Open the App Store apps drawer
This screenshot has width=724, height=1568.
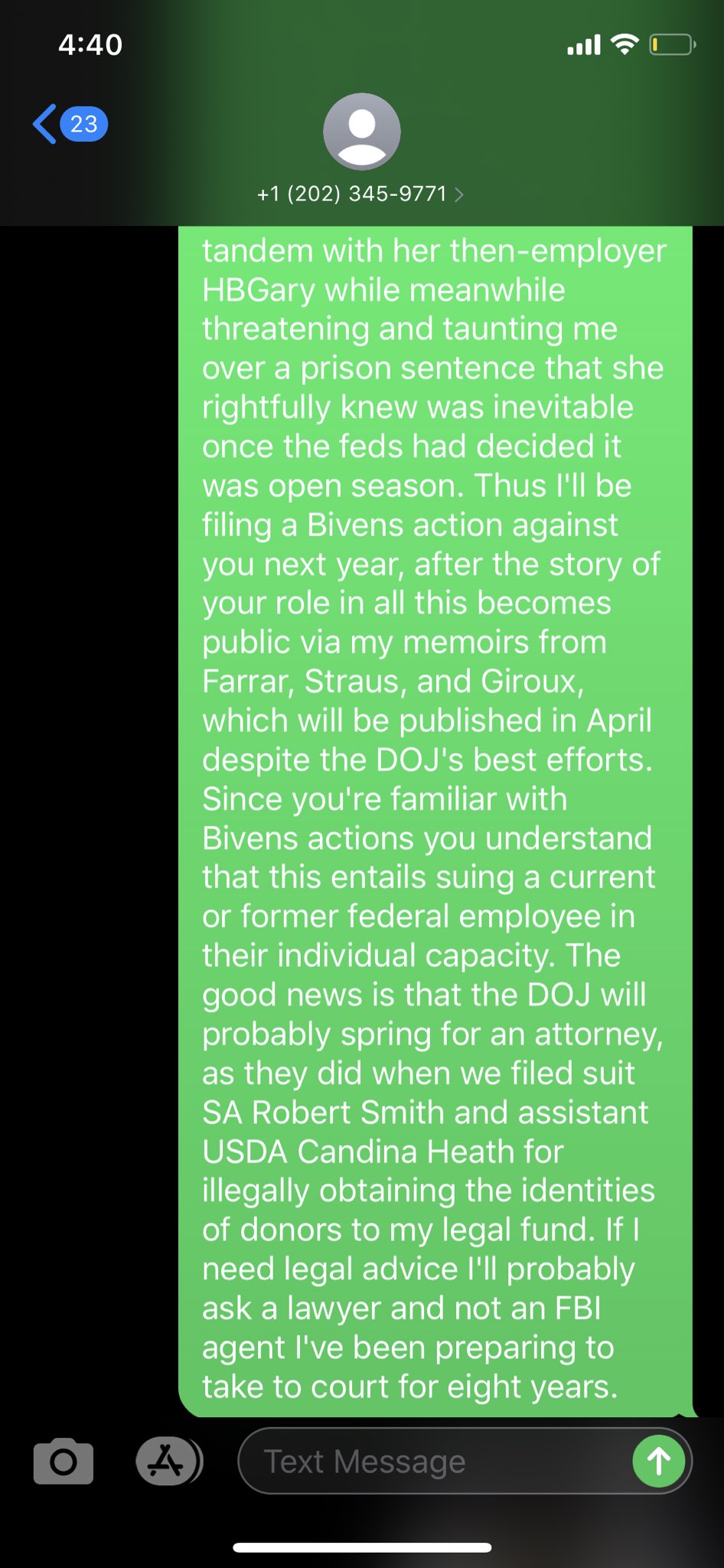(167, 1462)
